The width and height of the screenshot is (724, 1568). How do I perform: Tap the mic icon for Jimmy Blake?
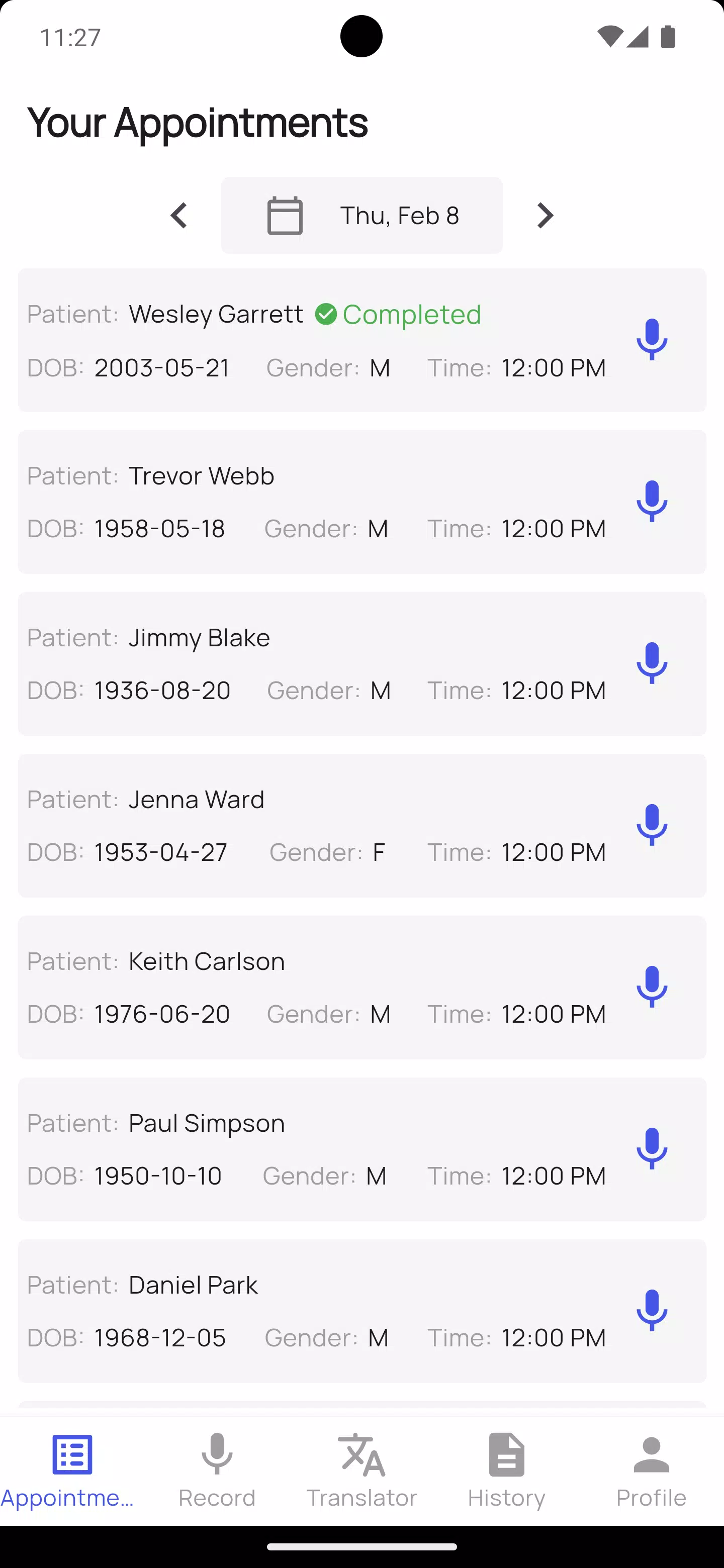pyautogui.click(x=652, y=663)
